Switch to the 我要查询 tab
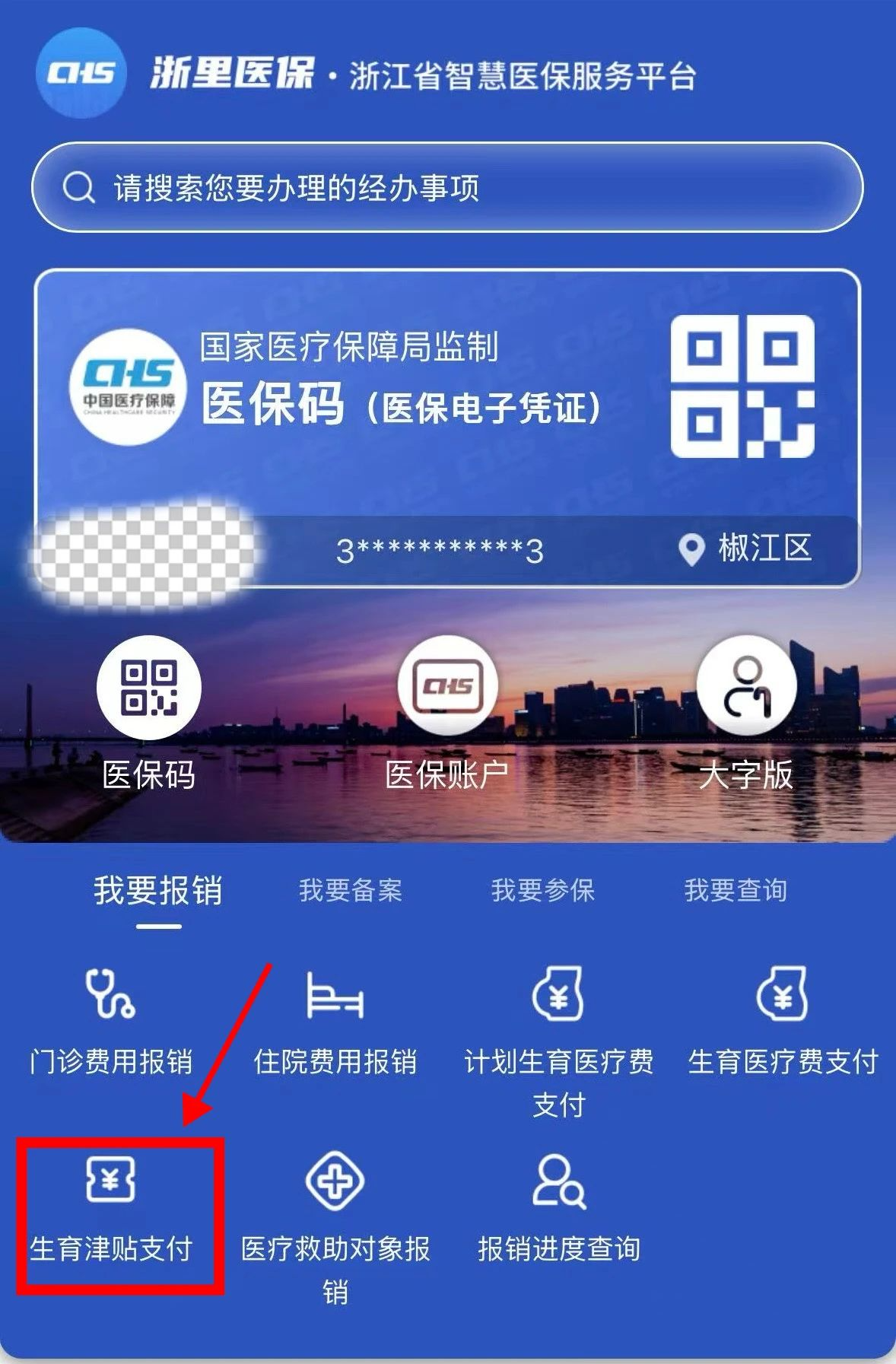The image size is (896, 1364). pos(736,890)
